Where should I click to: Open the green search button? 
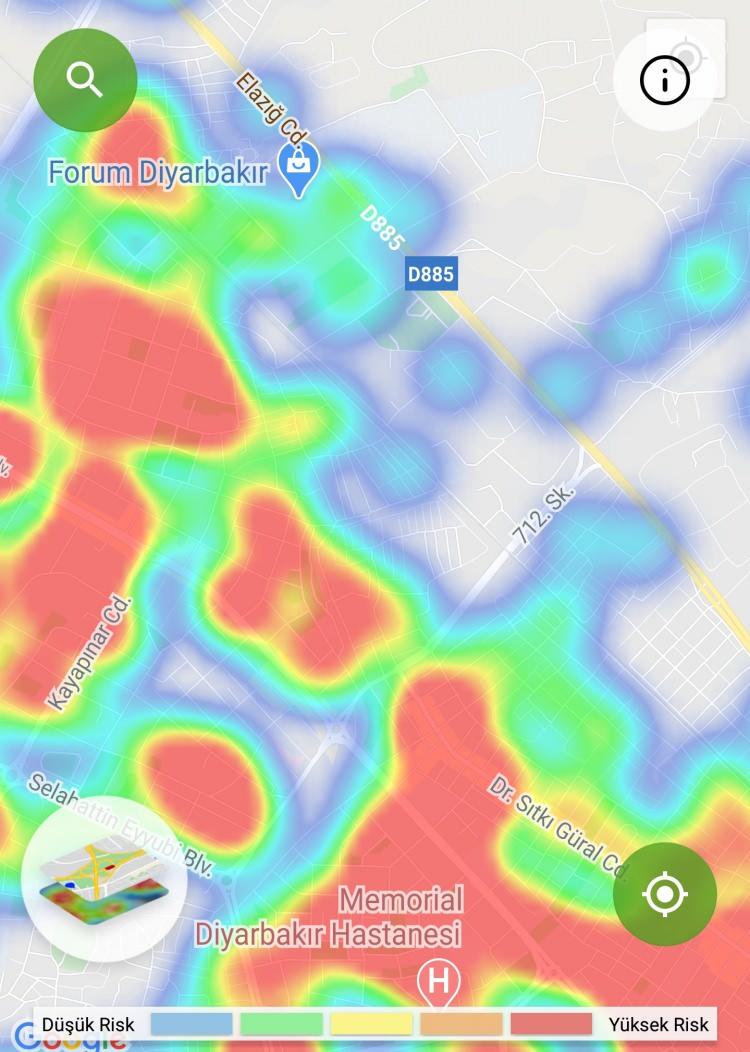point(85,80)
